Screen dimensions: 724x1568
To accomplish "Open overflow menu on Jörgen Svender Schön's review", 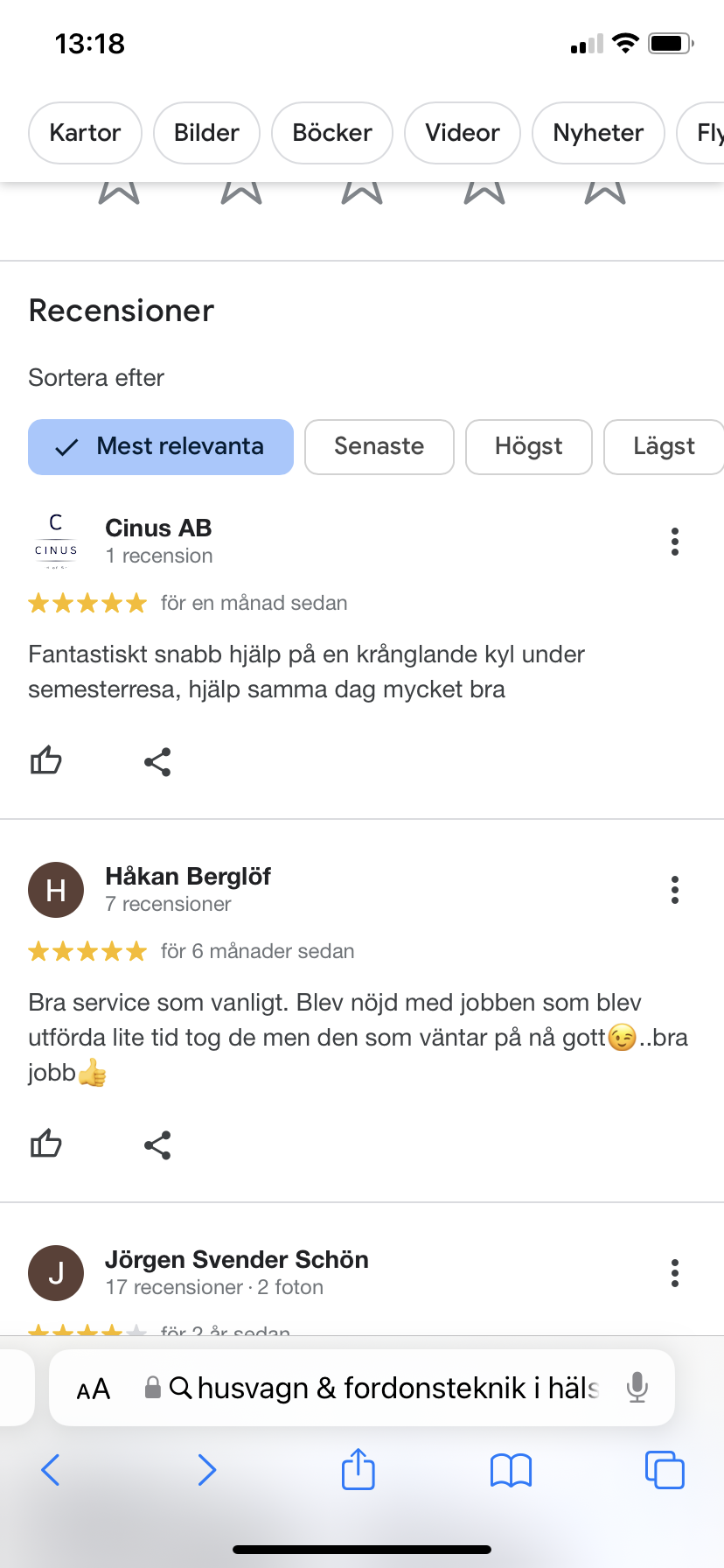I will [x=674, y=1273].
